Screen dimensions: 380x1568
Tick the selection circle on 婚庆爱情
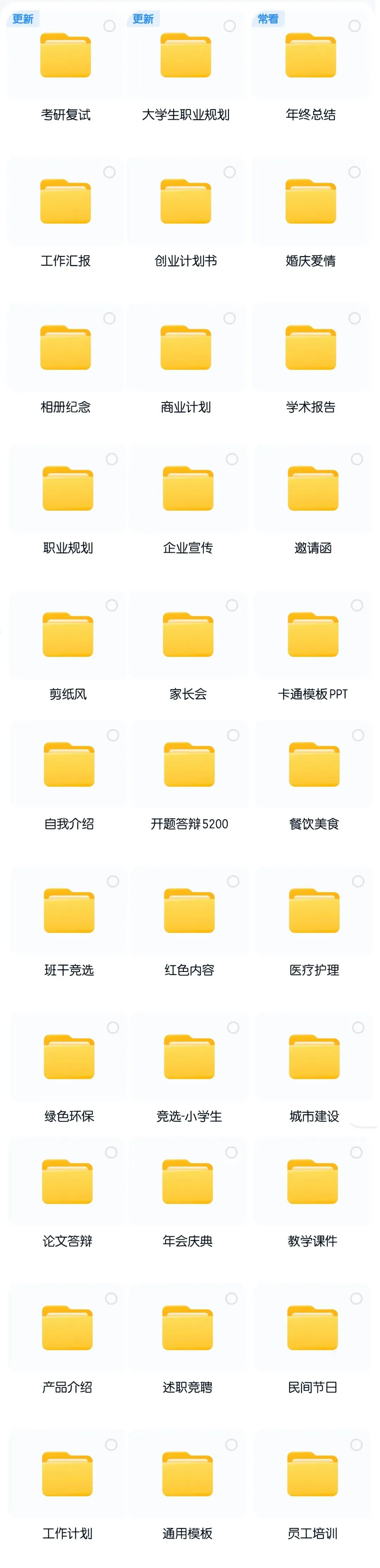point(354,172)
